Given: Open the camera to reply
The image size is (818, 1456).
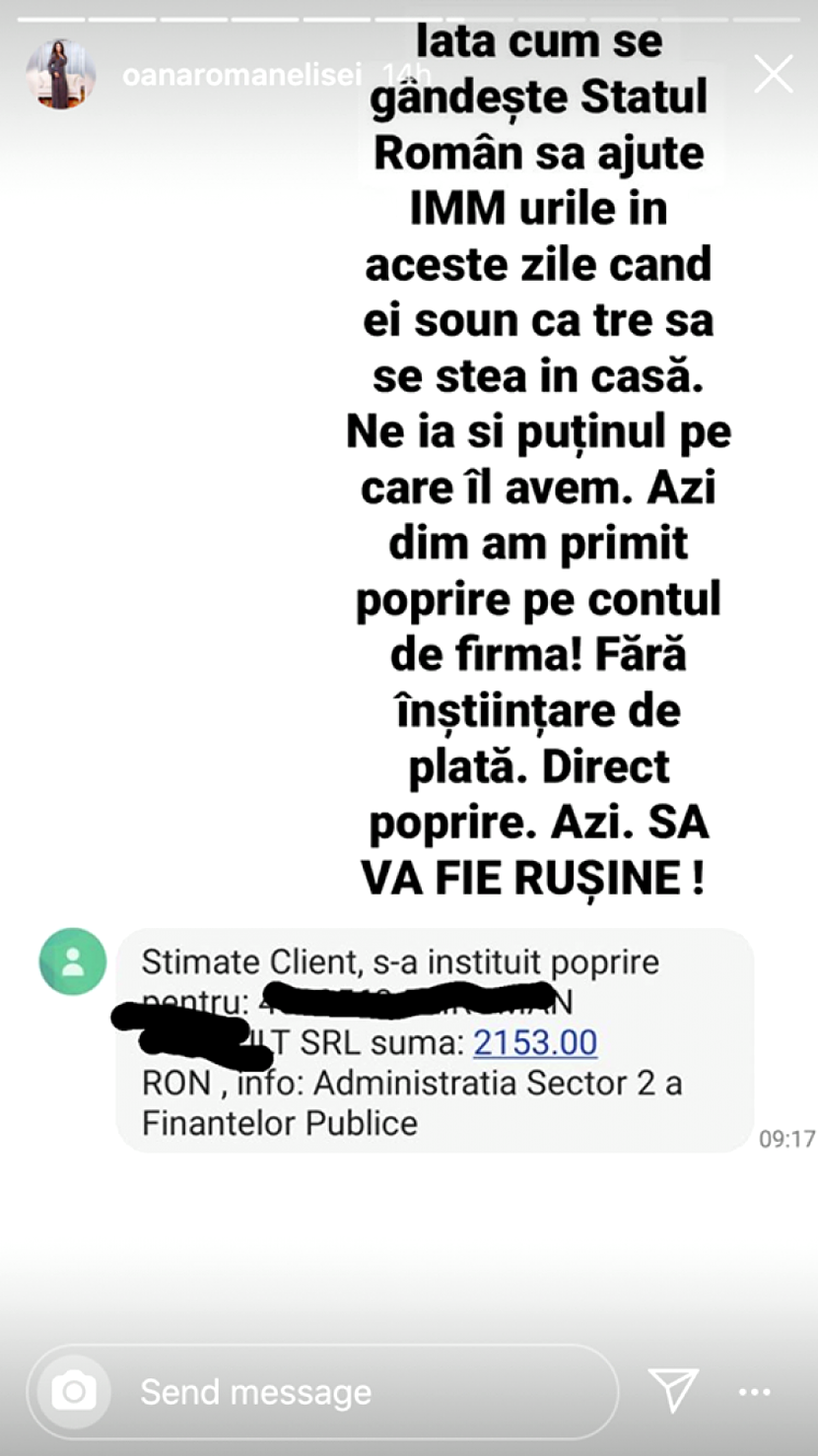Looking at the screenshot, I should click(73, 1391).
